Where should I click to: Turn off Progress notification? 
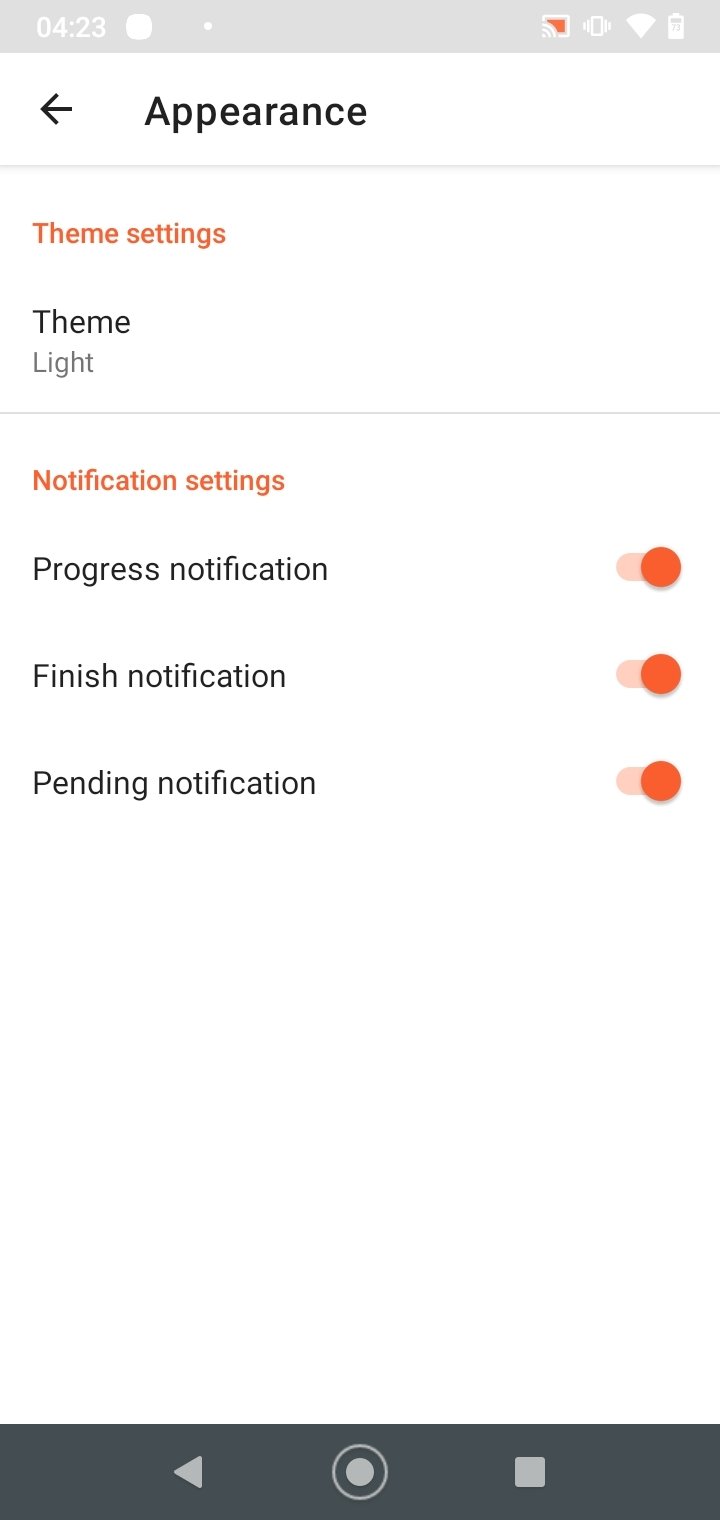649,568
